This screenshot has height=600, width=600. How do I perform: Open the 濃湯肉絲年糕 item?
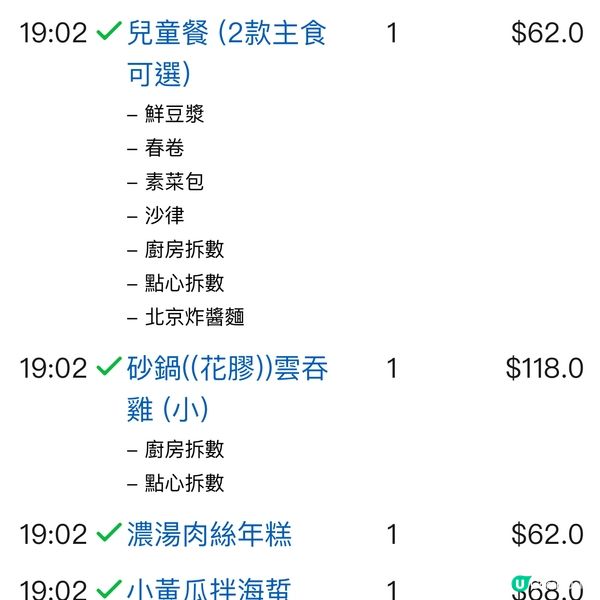coord(209,534)
